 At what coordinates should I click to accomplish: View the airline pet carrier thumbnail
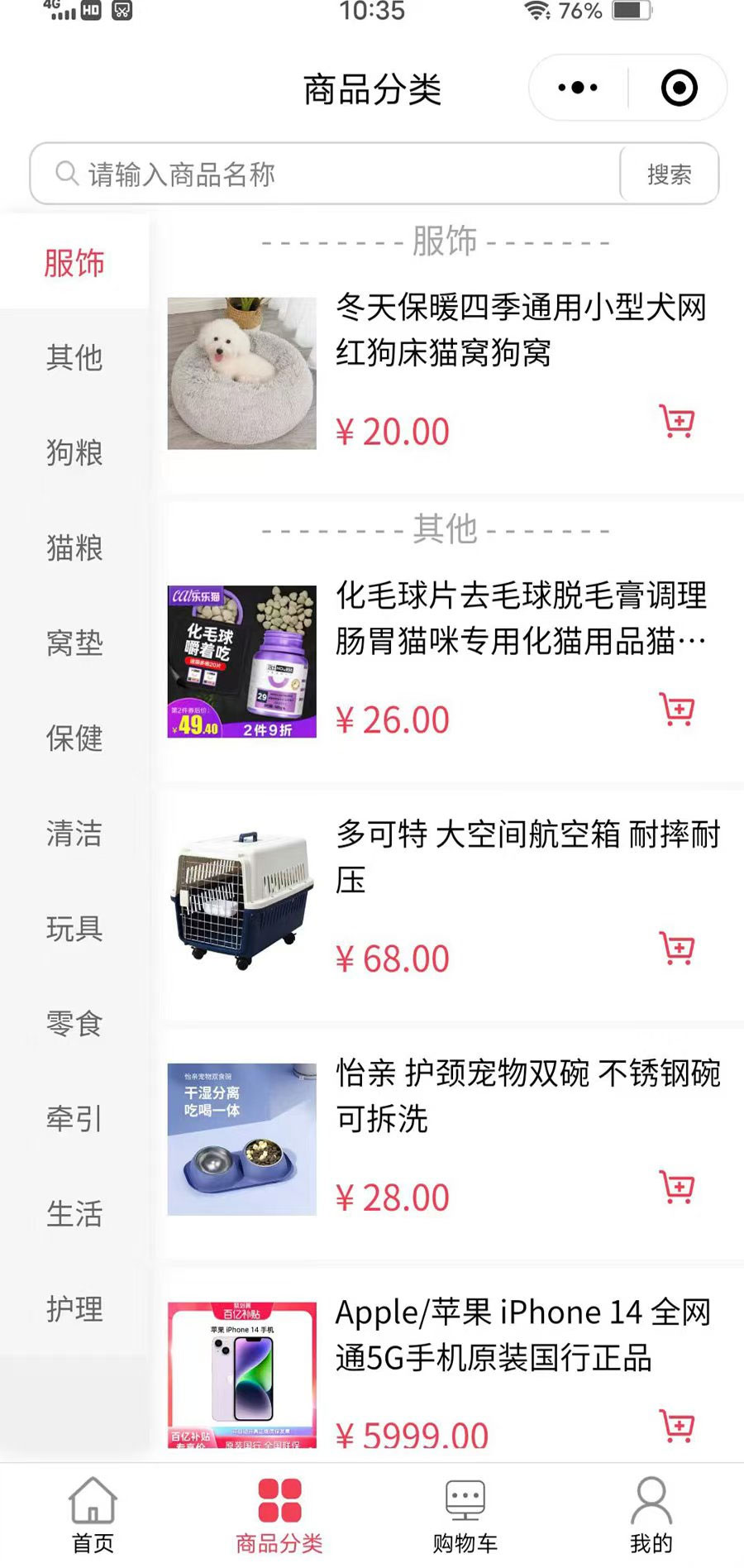click(241, 894)
